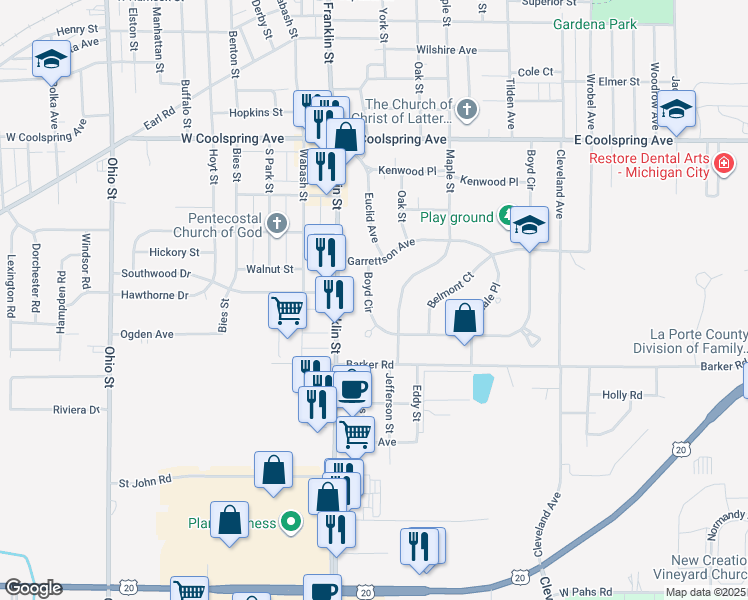
Task: Select the shopping bag marker below Belmont Ct
Action: point(464,320)
